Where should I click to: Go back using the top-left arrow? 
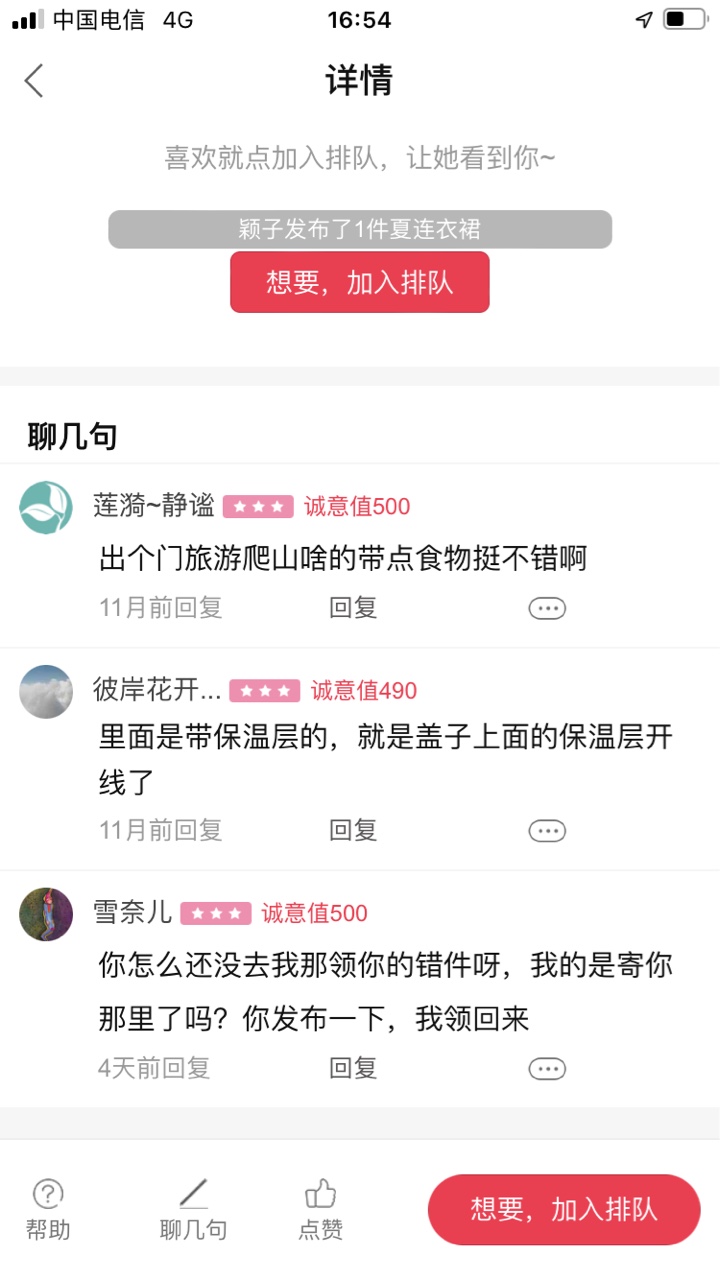(35, 80)
